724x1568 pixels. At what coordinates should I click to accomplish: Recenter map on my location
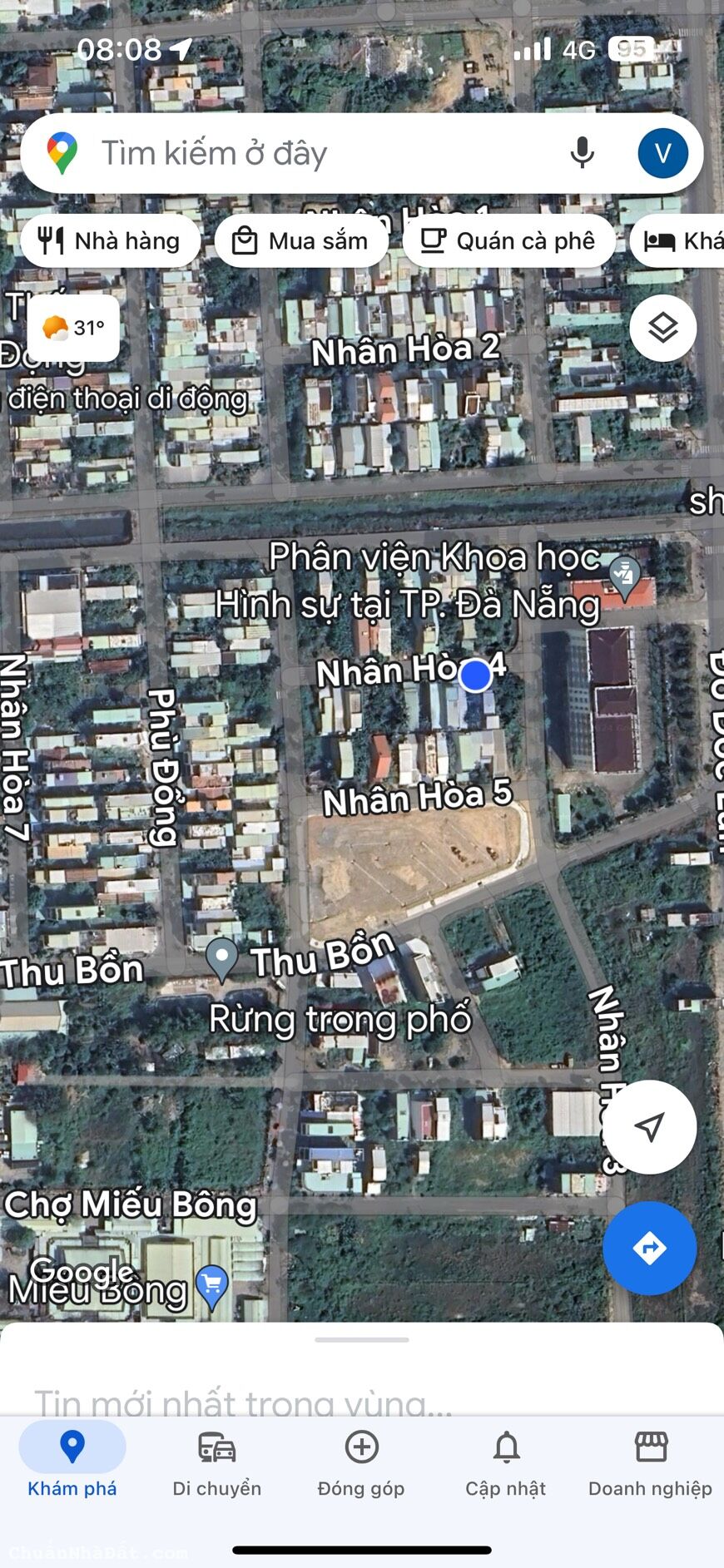coord(649,1126)
